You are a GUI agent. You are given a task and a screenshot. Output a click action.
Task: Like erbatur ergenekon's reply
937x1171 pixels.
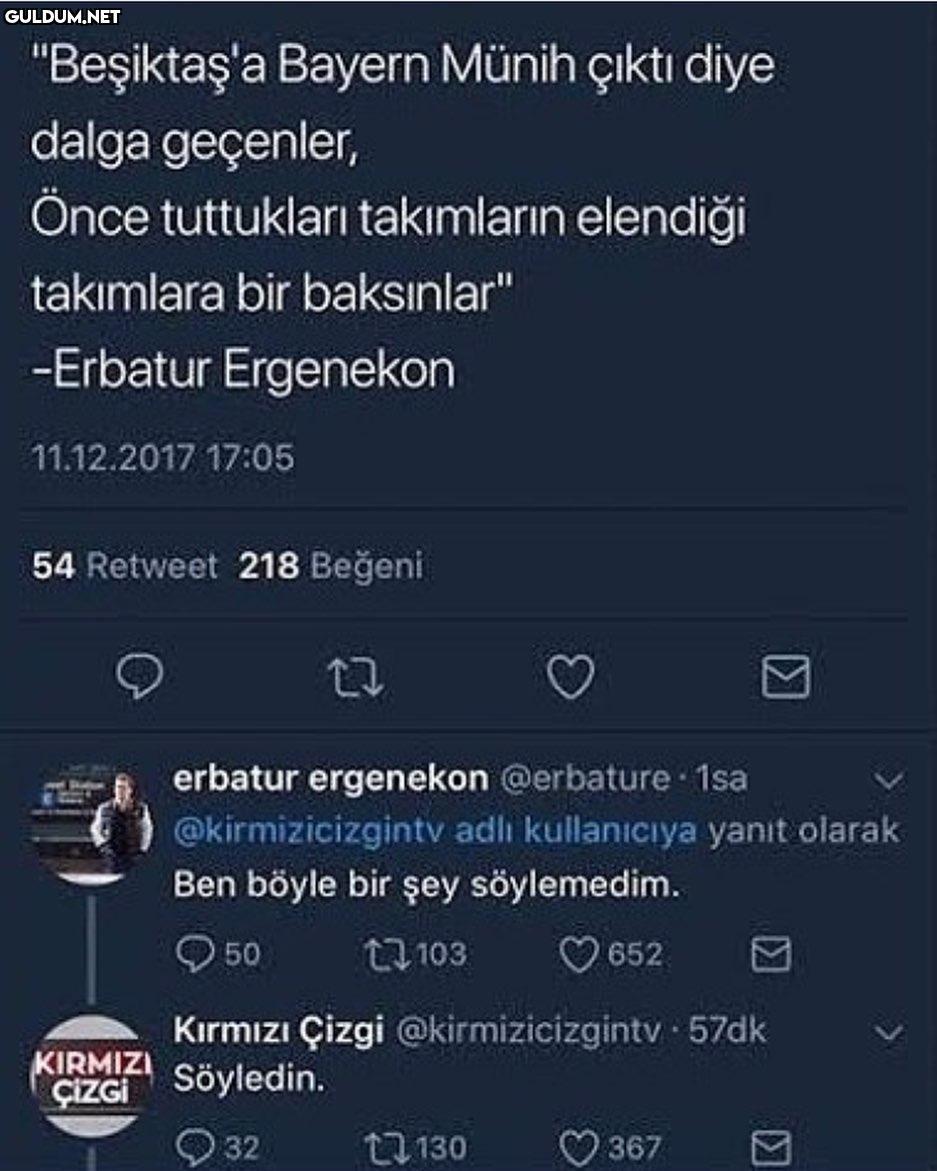click(x=577, y=954)
